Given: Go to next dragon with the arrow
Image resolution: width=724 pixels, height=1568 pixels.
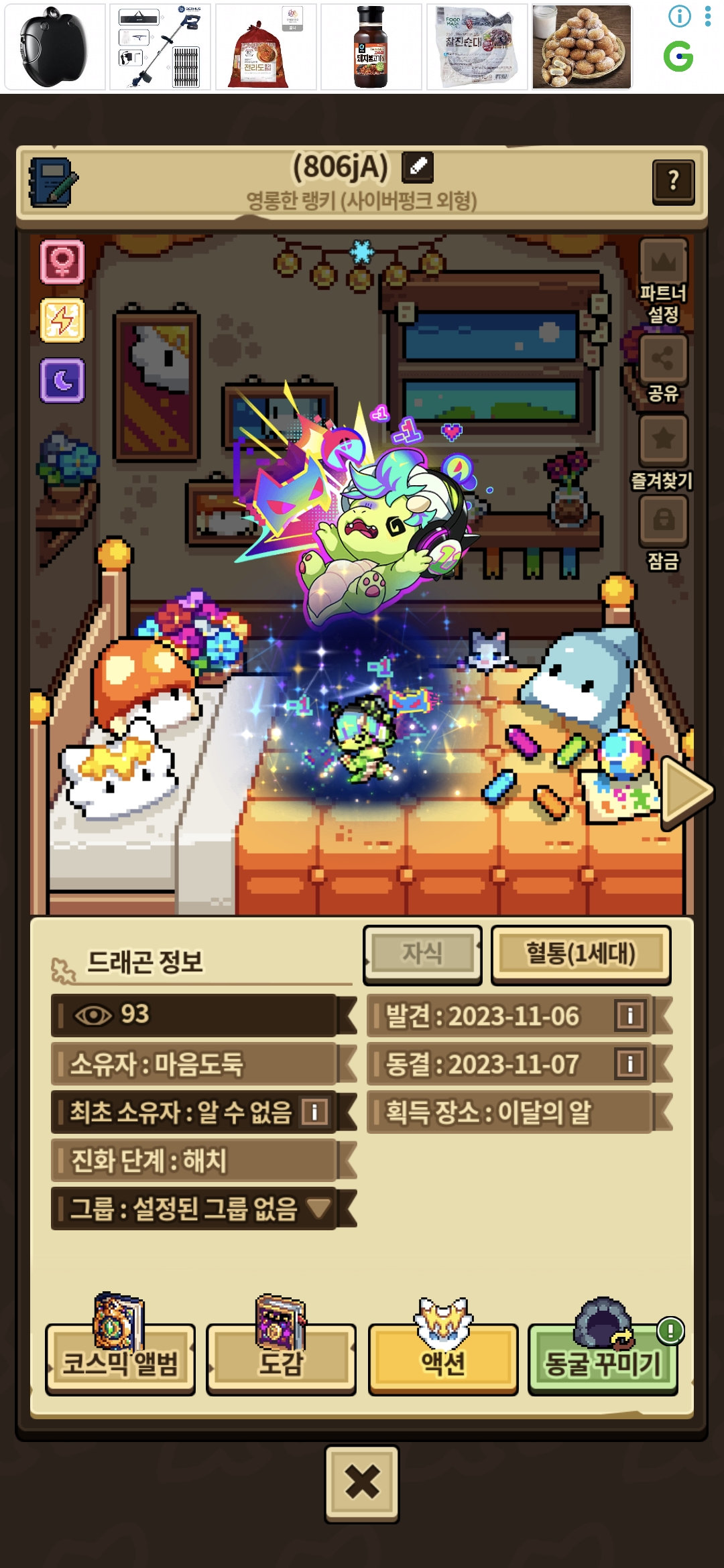Looking at the screenshot, I should point(685,792).
